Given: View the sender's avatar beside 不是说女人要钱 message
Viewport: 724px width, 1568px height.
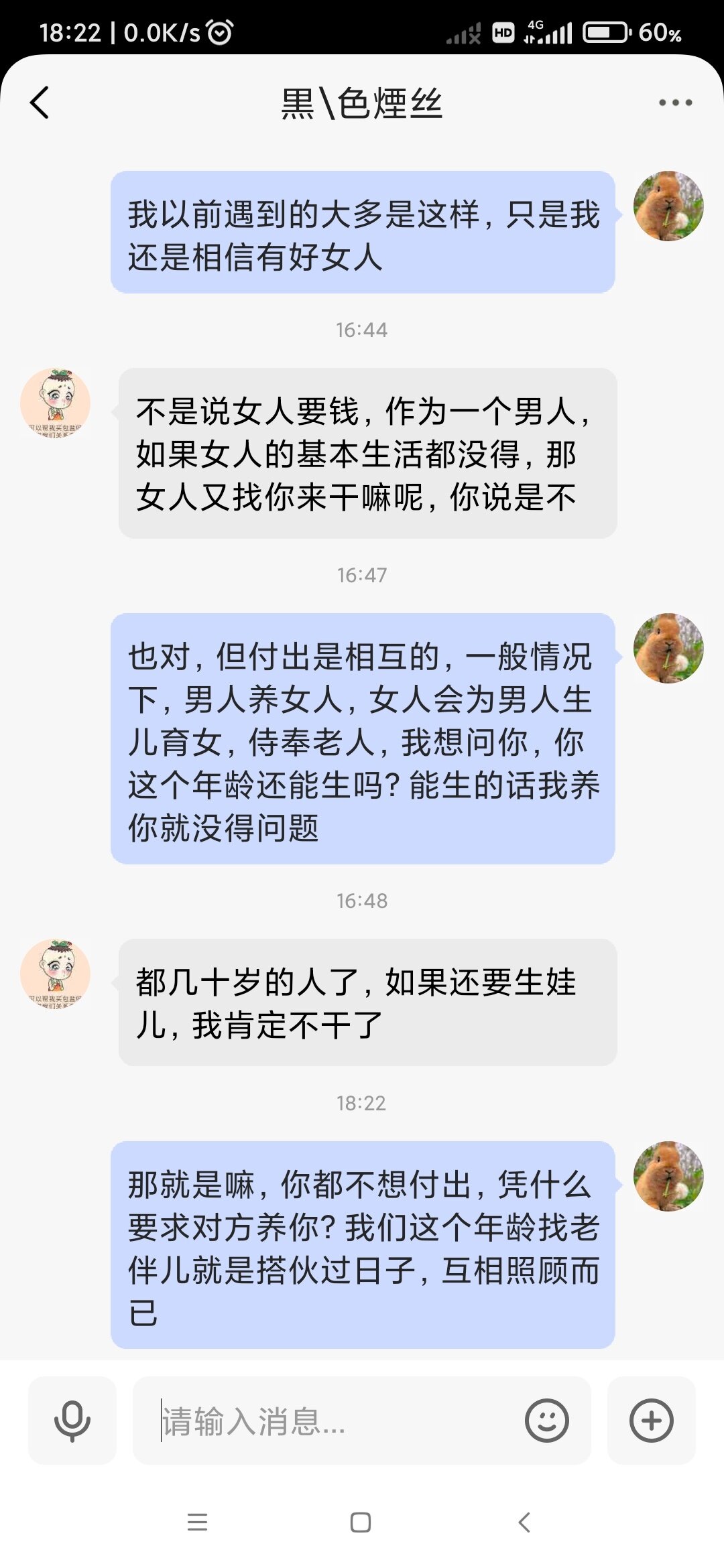Looking at the screenshot, I should (56, 403).
